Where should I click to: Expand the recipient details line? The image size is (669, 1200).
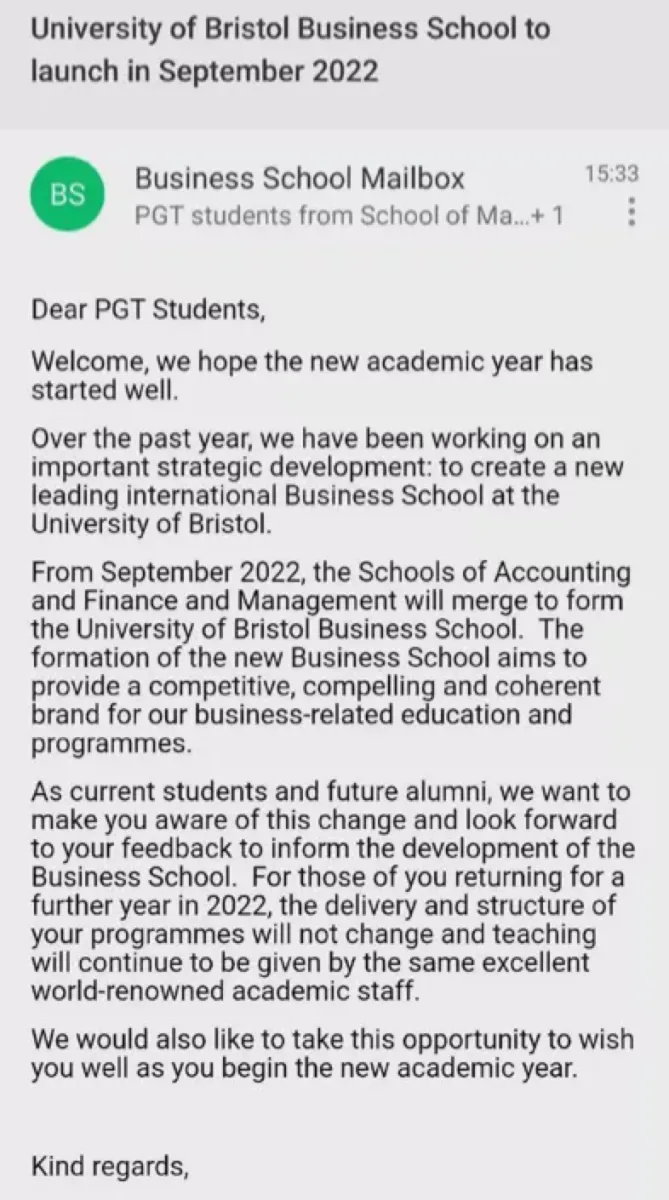click(x=349, y=215)
